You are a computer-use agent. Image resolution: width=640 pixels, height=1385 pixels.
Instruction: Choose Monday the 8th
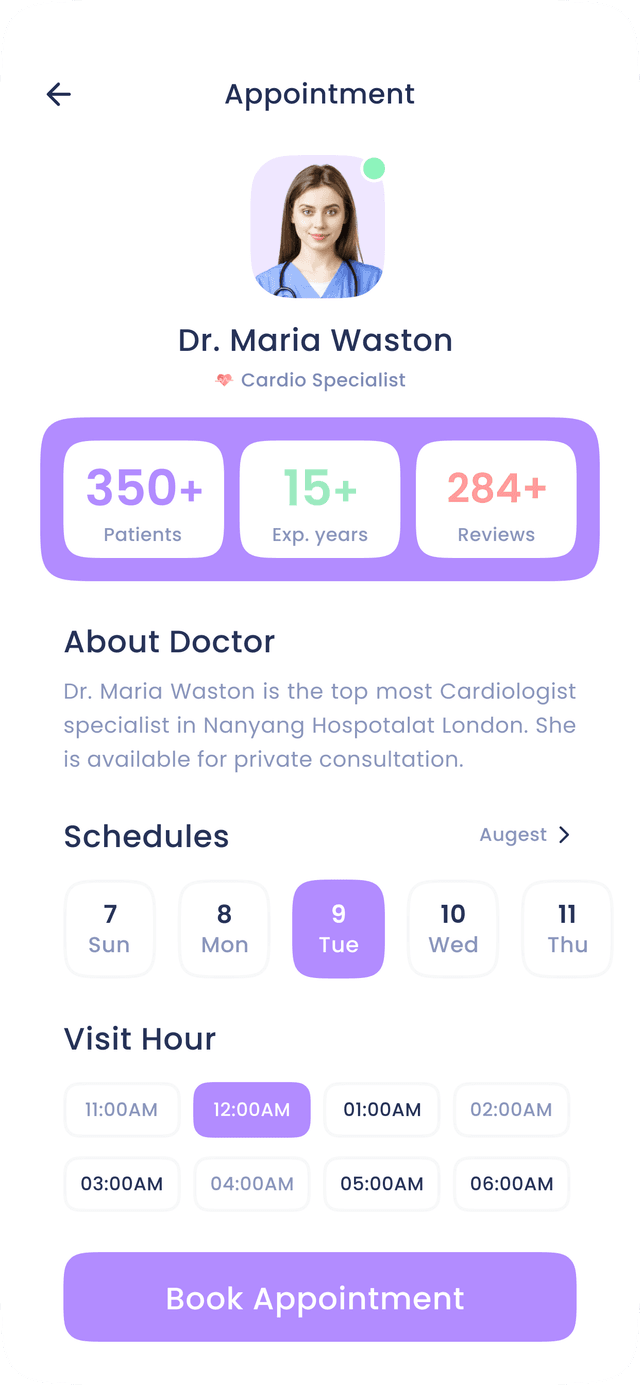[224, 929]
